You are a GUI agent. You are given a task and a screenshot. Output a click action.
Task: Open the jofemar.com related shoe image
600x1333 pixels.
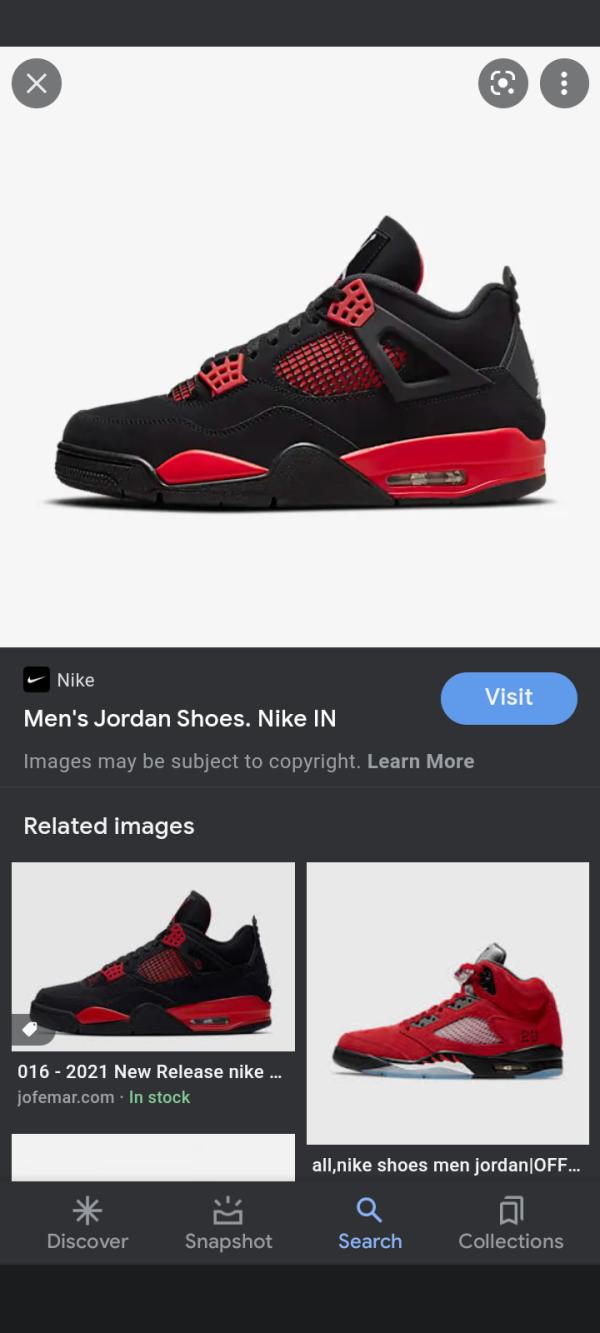(153, 956)
